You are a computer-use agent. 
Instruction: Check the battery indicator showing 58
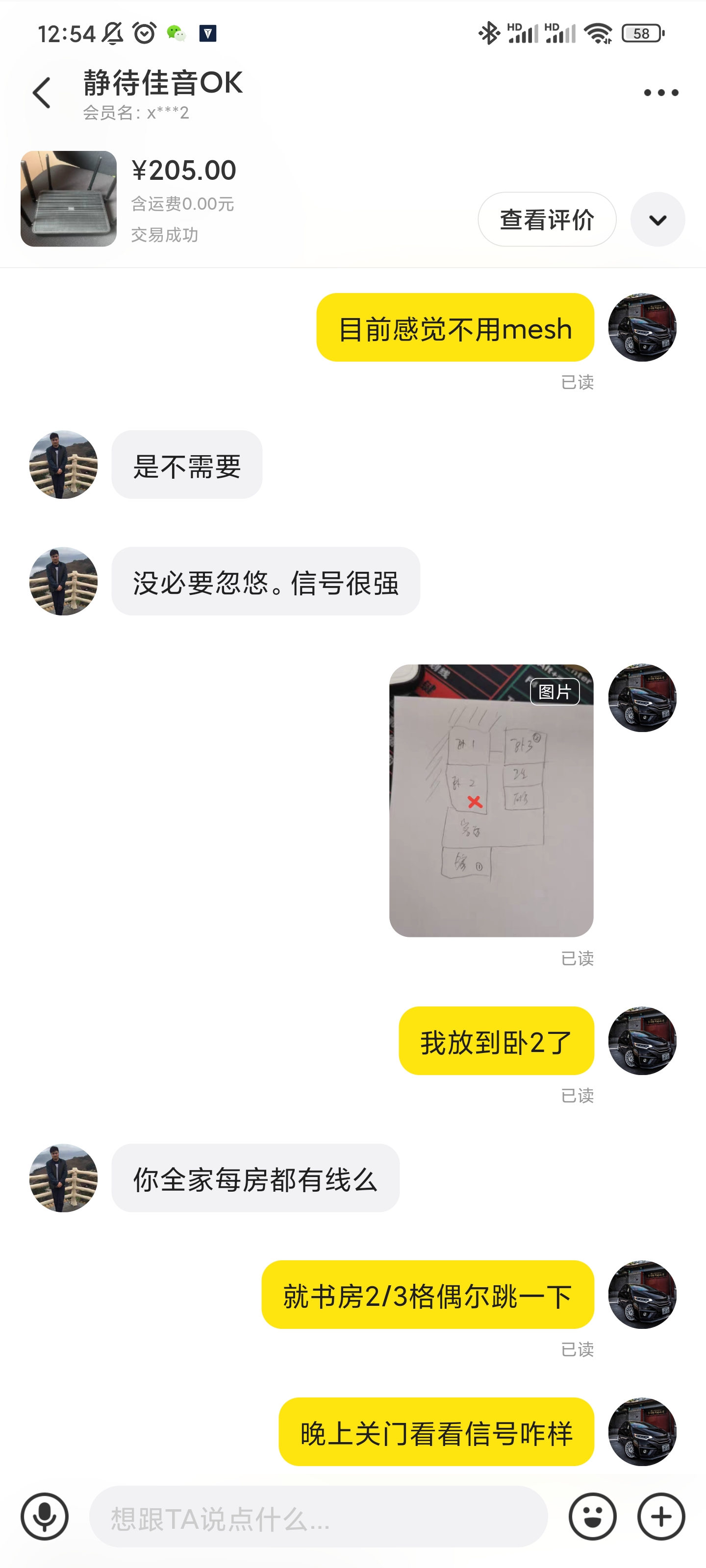pyautogui.click(x=641, y=34)
